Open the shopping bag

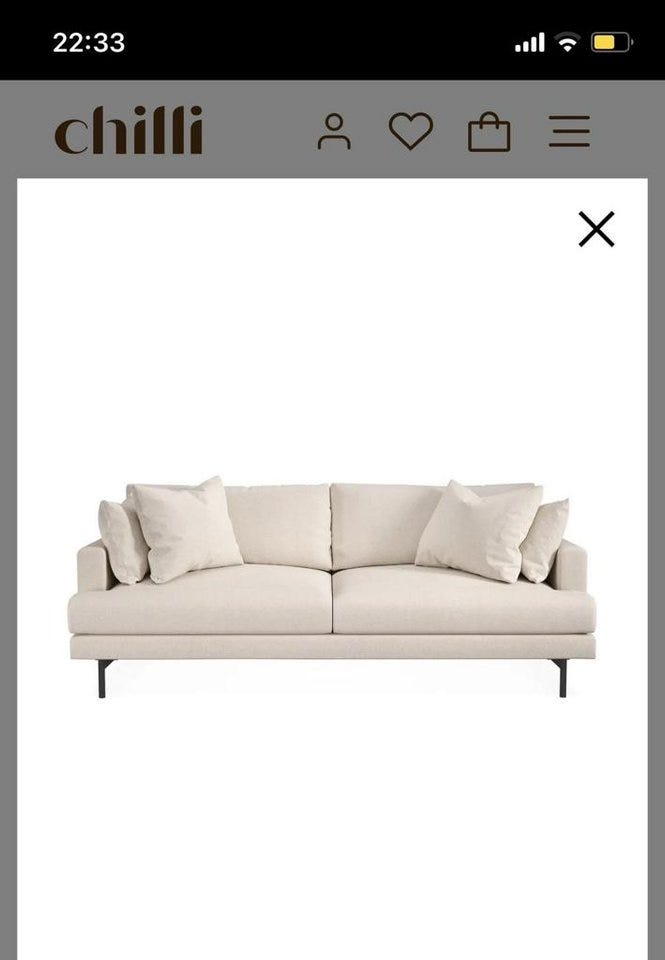click(x=489, y=133)
